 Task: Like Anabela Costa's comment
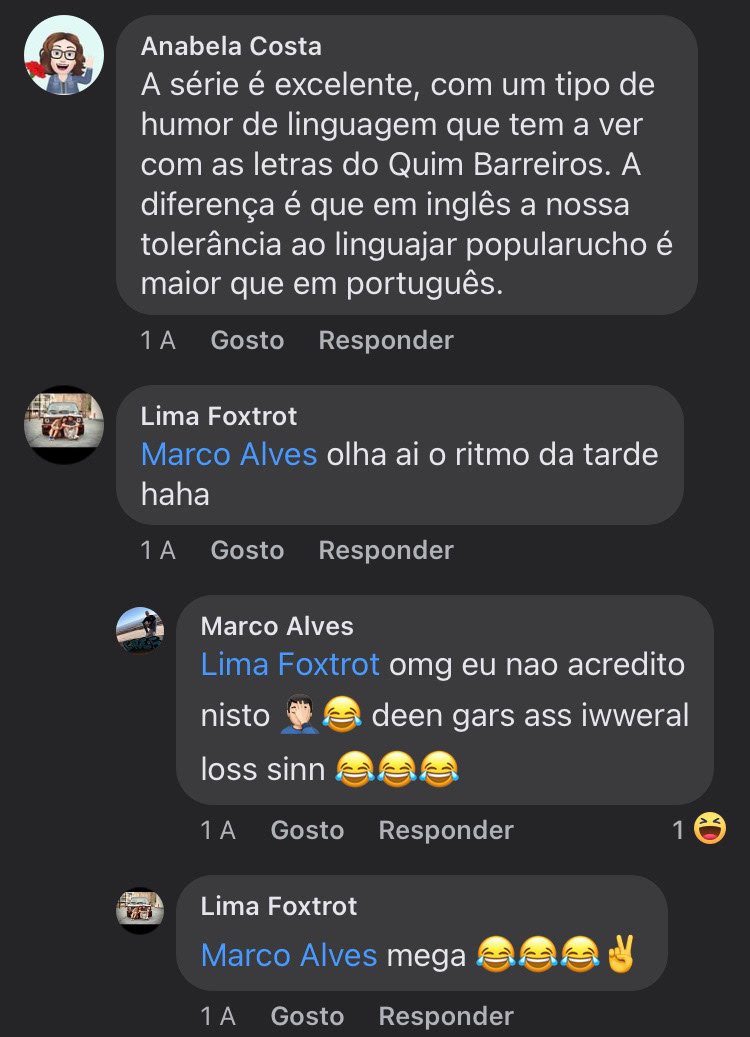coord(247,341)
